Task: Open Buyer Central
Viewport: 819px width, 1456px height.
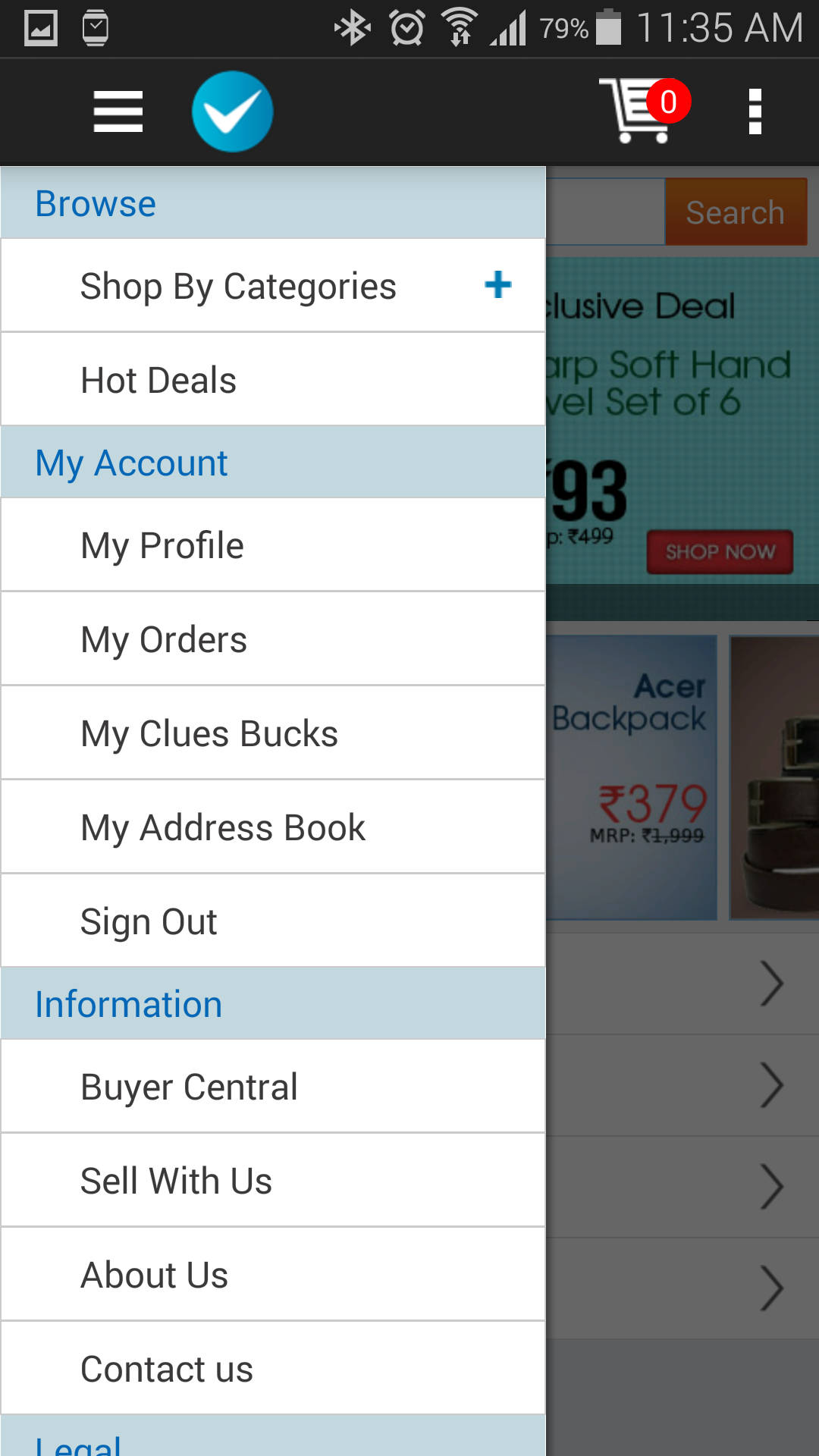Action: coord(273,1087)
